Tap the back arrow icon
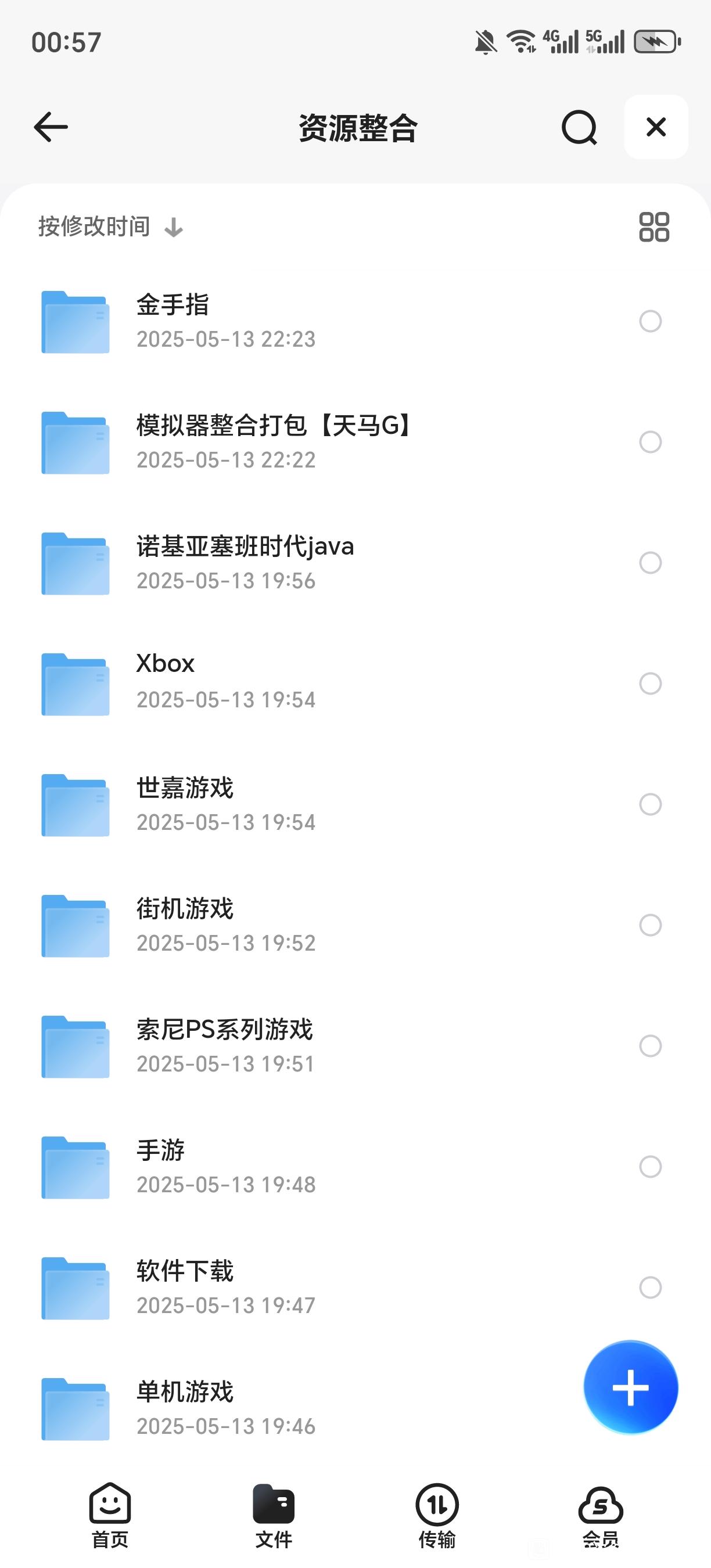 coord(50,127)
